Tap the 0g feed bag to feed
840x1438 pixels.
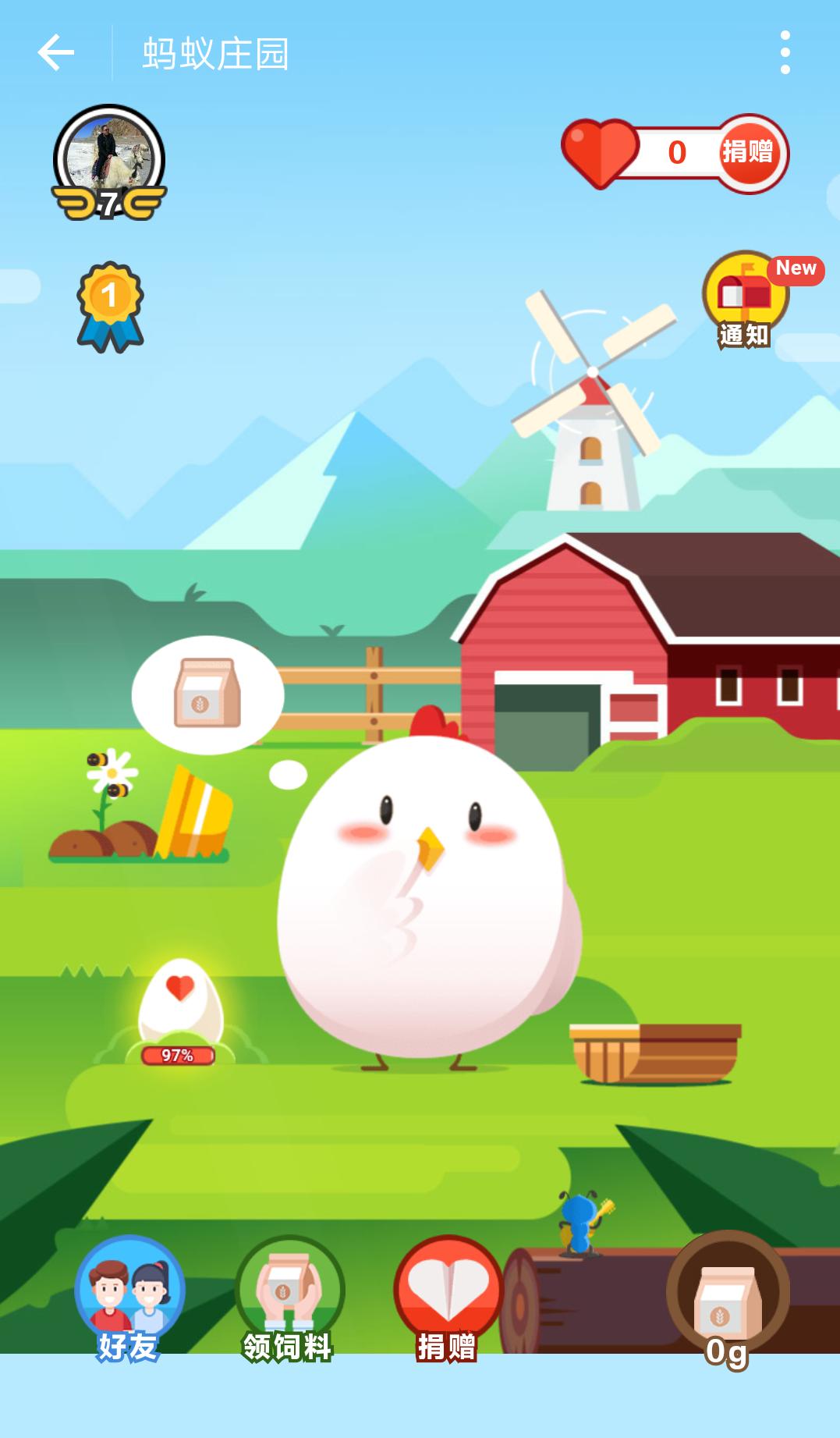(x=727, y=1297)
